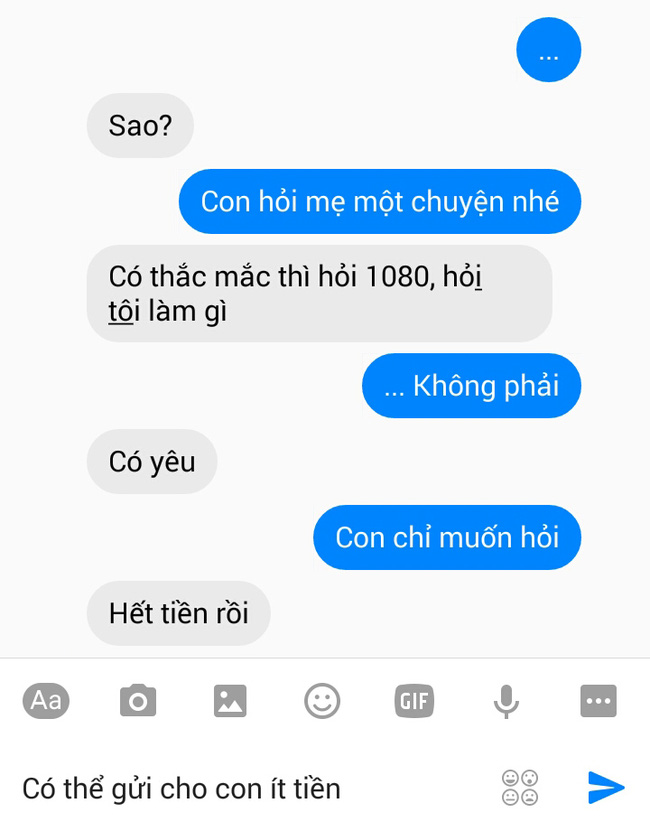650x831 pixels.
Task: Tap the Aa text formatting button
Action: pyautogui.click(x=46, y=701)
